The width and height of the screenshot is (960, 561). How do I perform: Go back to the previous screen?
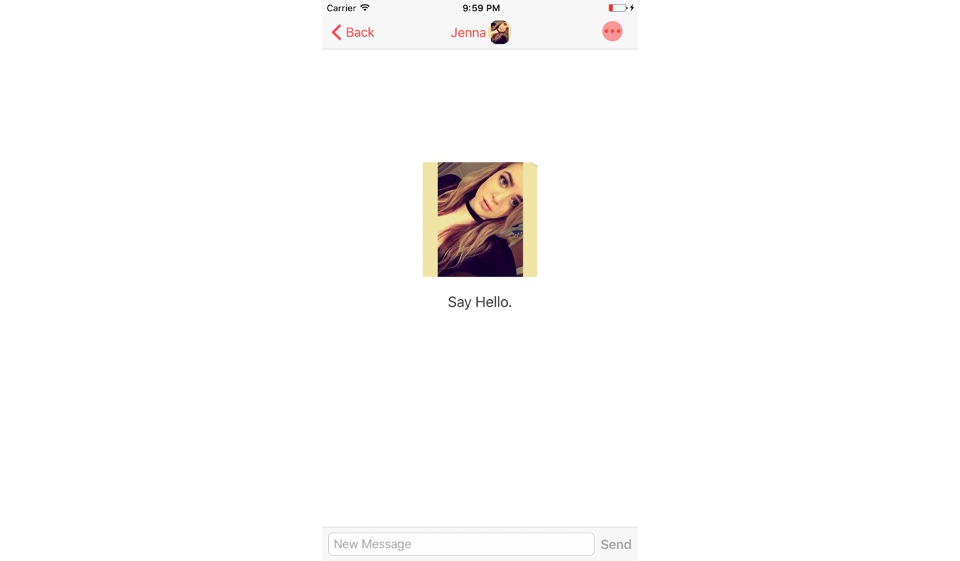pyautogui.click(x=353, y=32)
